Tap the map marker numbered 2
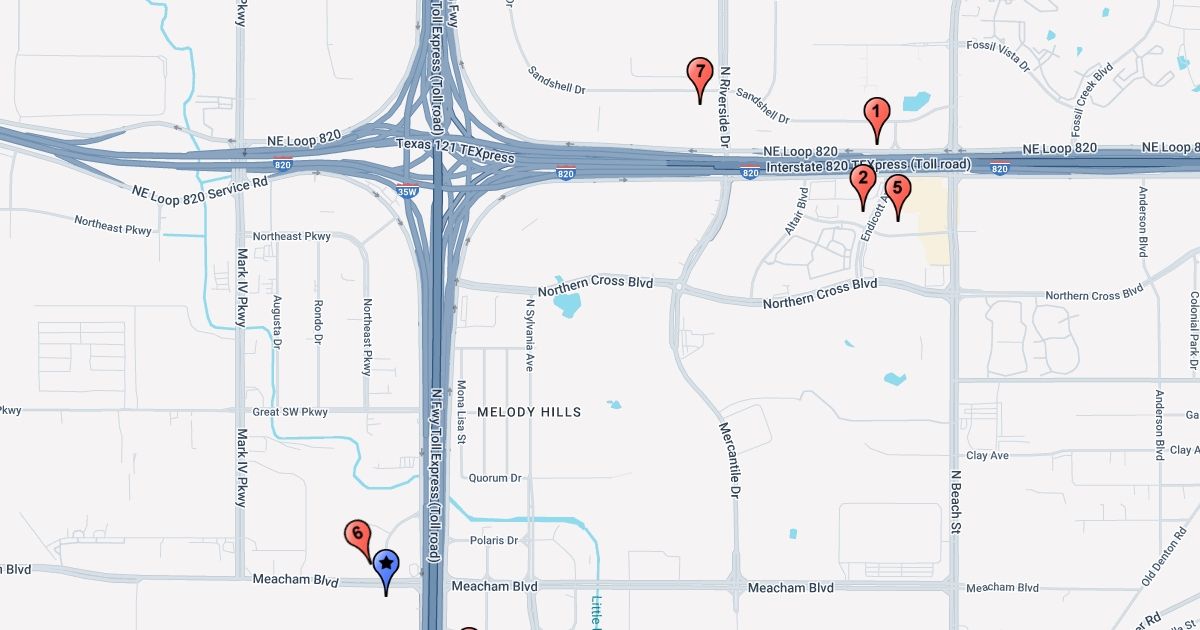 tap(862, 181)
